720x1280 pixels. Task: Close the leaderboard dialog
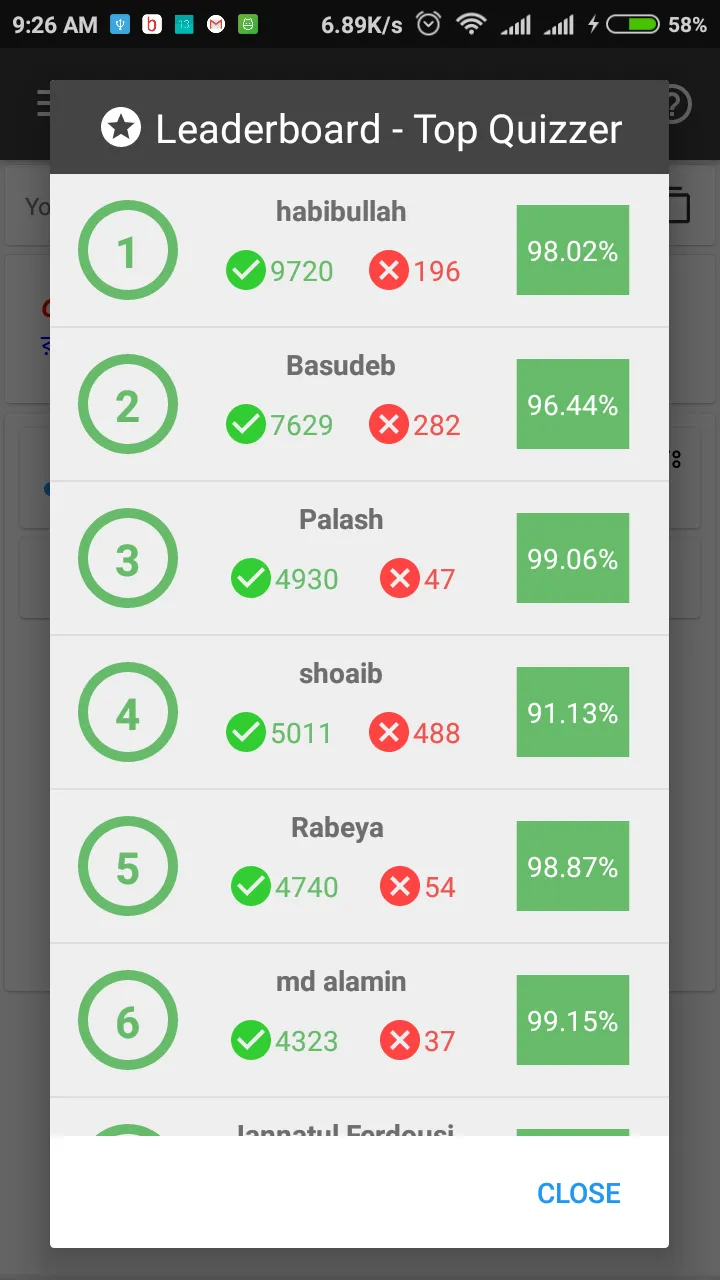coord(578,1193)
